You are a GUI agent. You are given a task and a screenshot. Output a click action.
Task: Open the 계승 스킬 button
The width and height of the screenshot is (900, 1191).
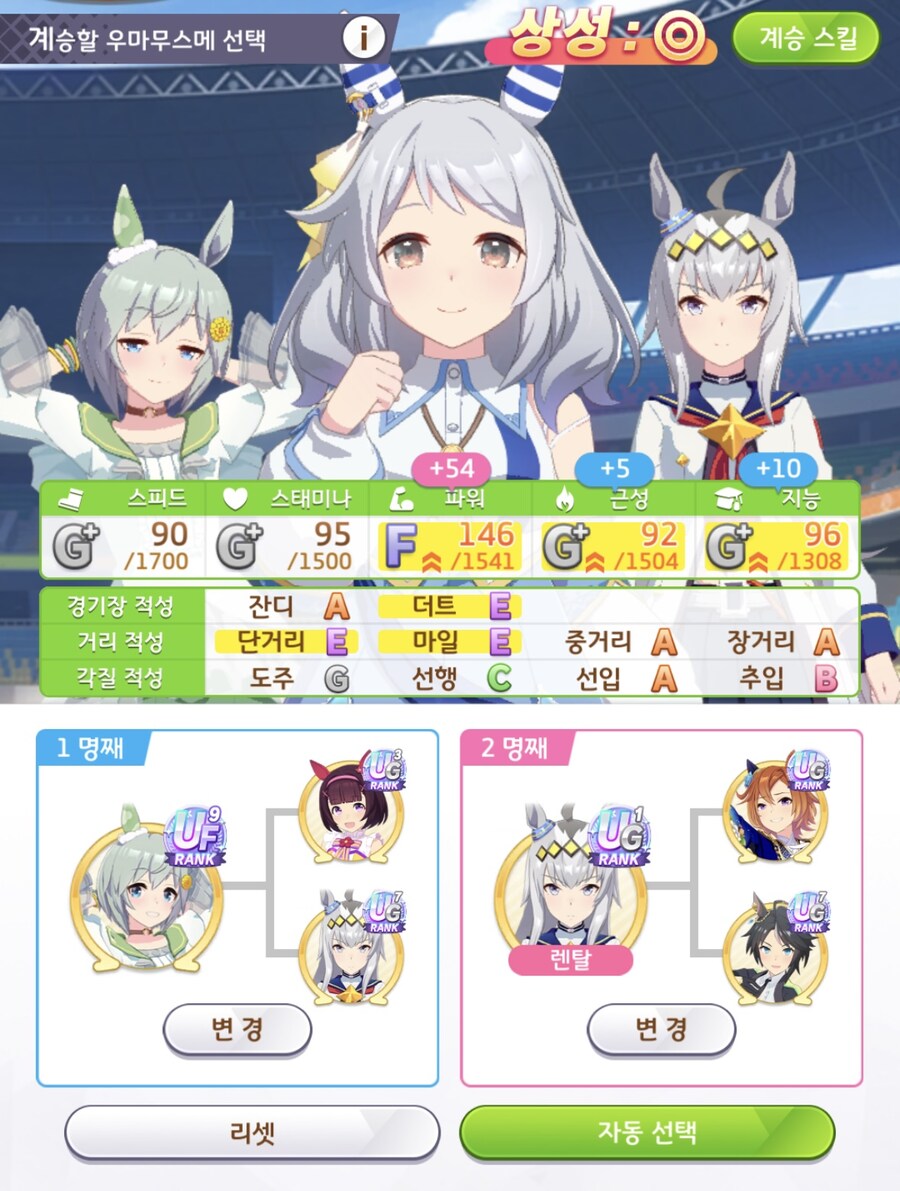(x=804, y=39)
